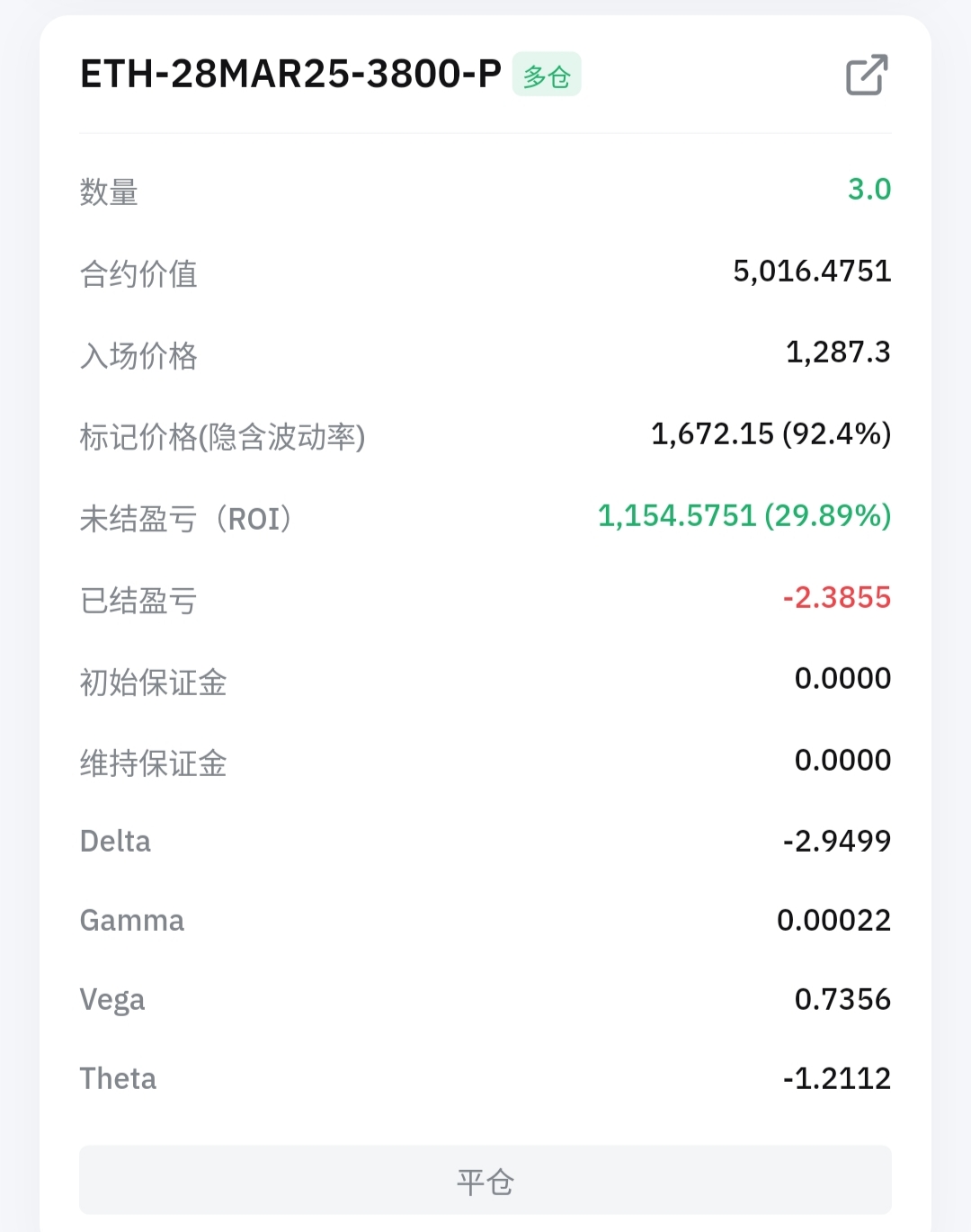Click the 维持保证金 row

tap(485, 763)
